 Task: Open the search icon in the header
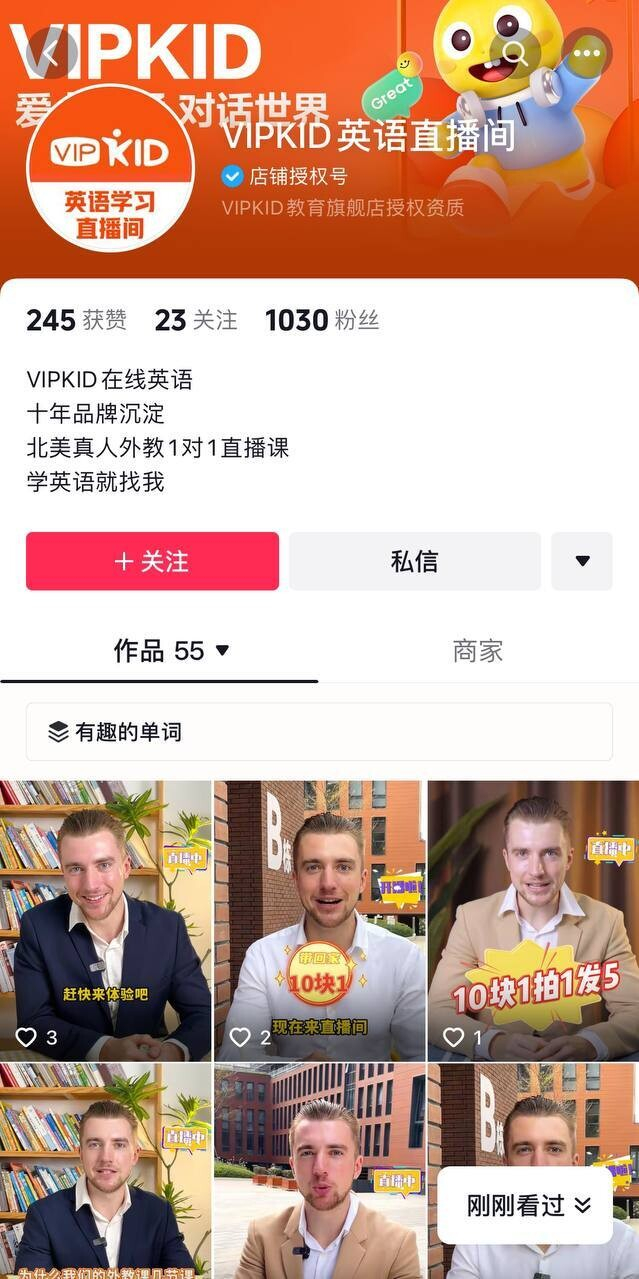tap(515, 53)
